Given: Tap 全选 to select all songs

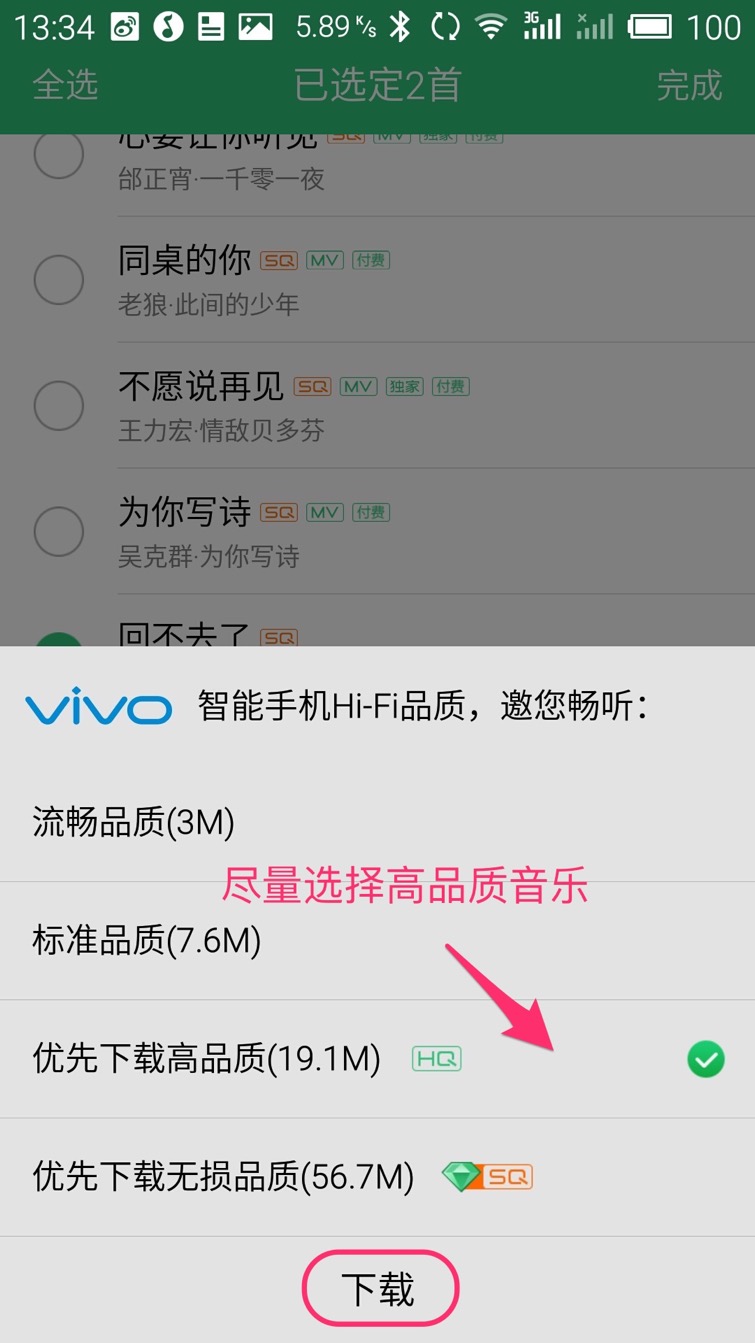Looking at the screenshot, I should coord(65,85).
